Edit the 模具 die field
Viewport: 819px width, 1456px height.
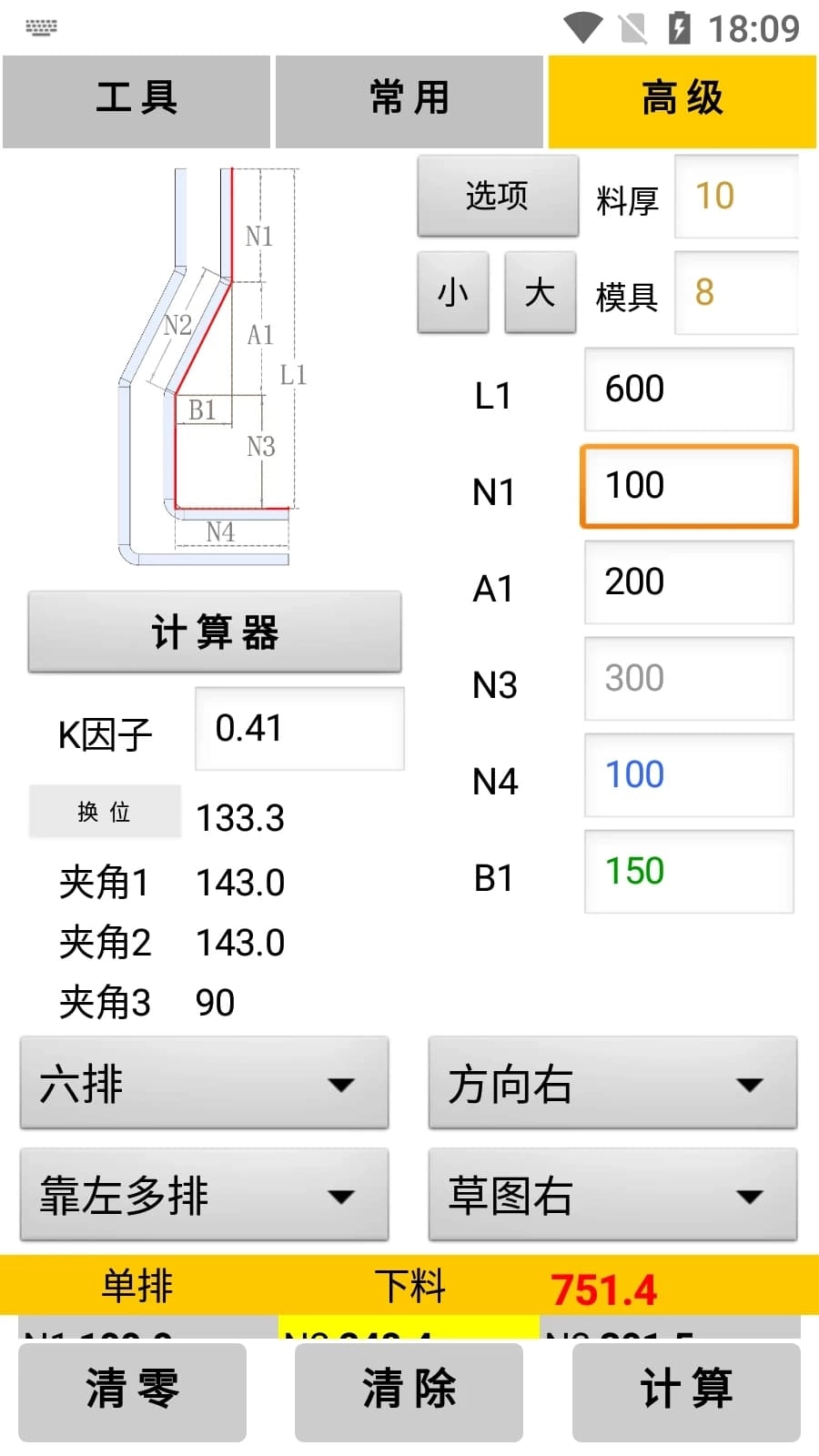pos(735,293)
